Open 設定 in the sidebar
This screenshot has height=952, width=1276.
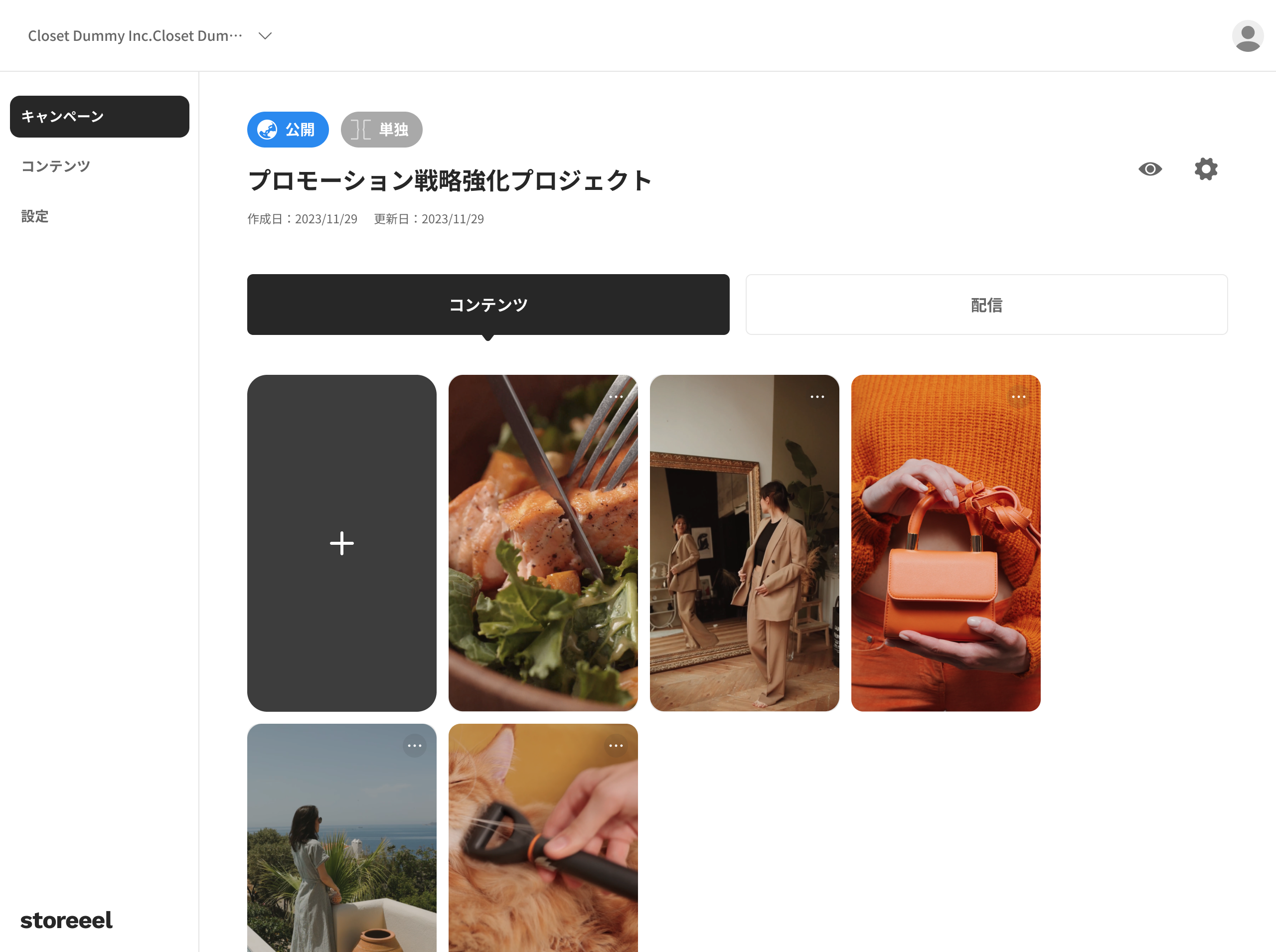click(x=34, y=217)
